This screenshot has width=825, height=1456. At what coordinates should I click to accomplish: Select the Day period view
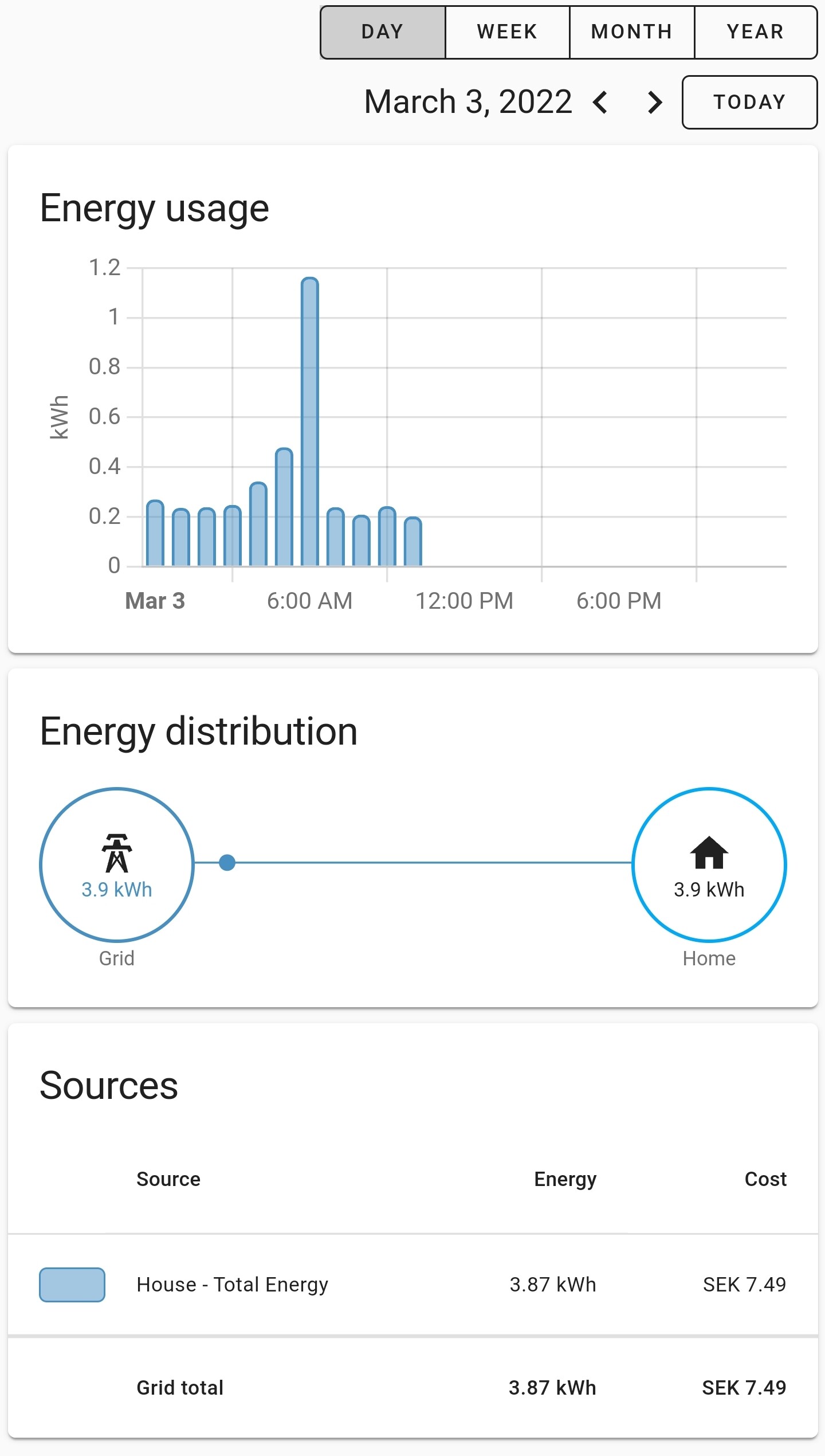click(383, 32)
